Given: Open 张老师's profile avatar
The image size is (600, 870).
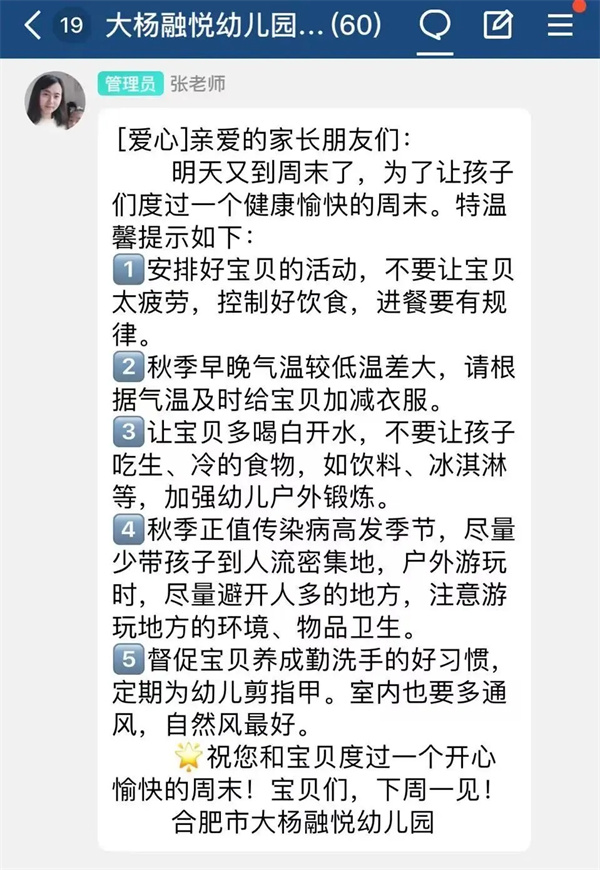Looking at the screenshot, I should [55, 100].
